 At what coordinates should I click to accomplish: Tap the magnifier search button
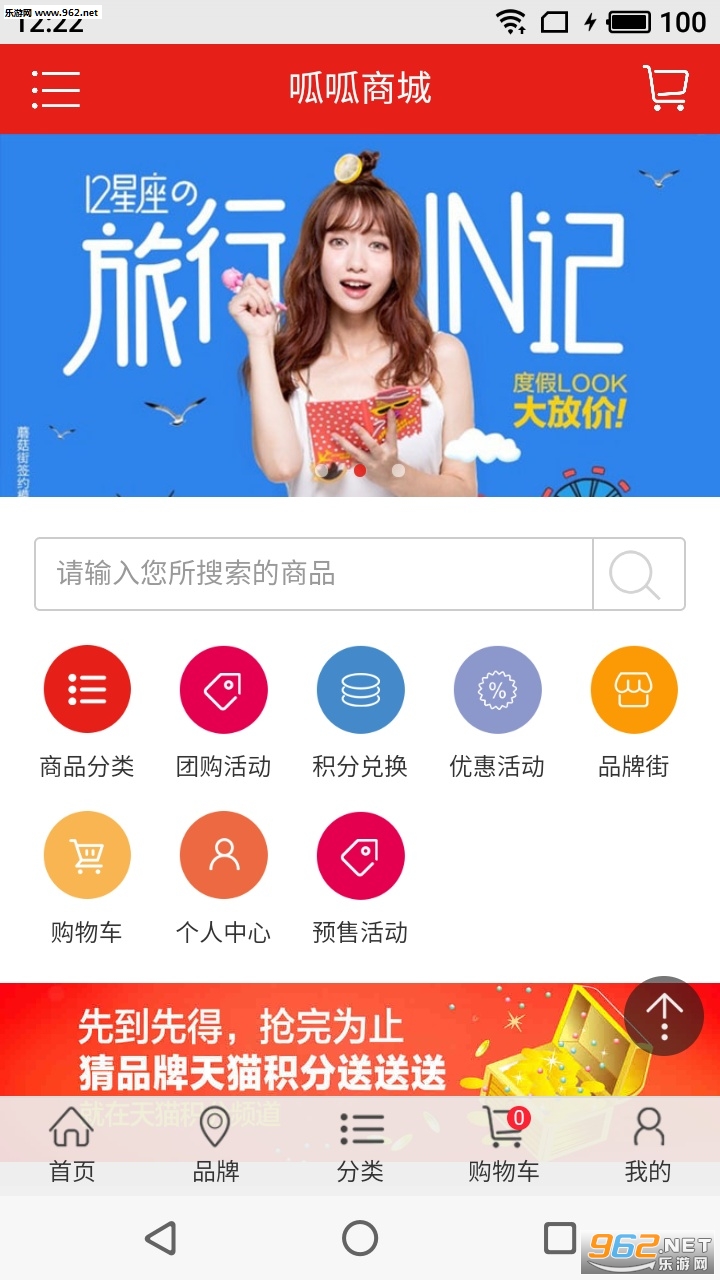pyautogui.click(x=638, y=574)
